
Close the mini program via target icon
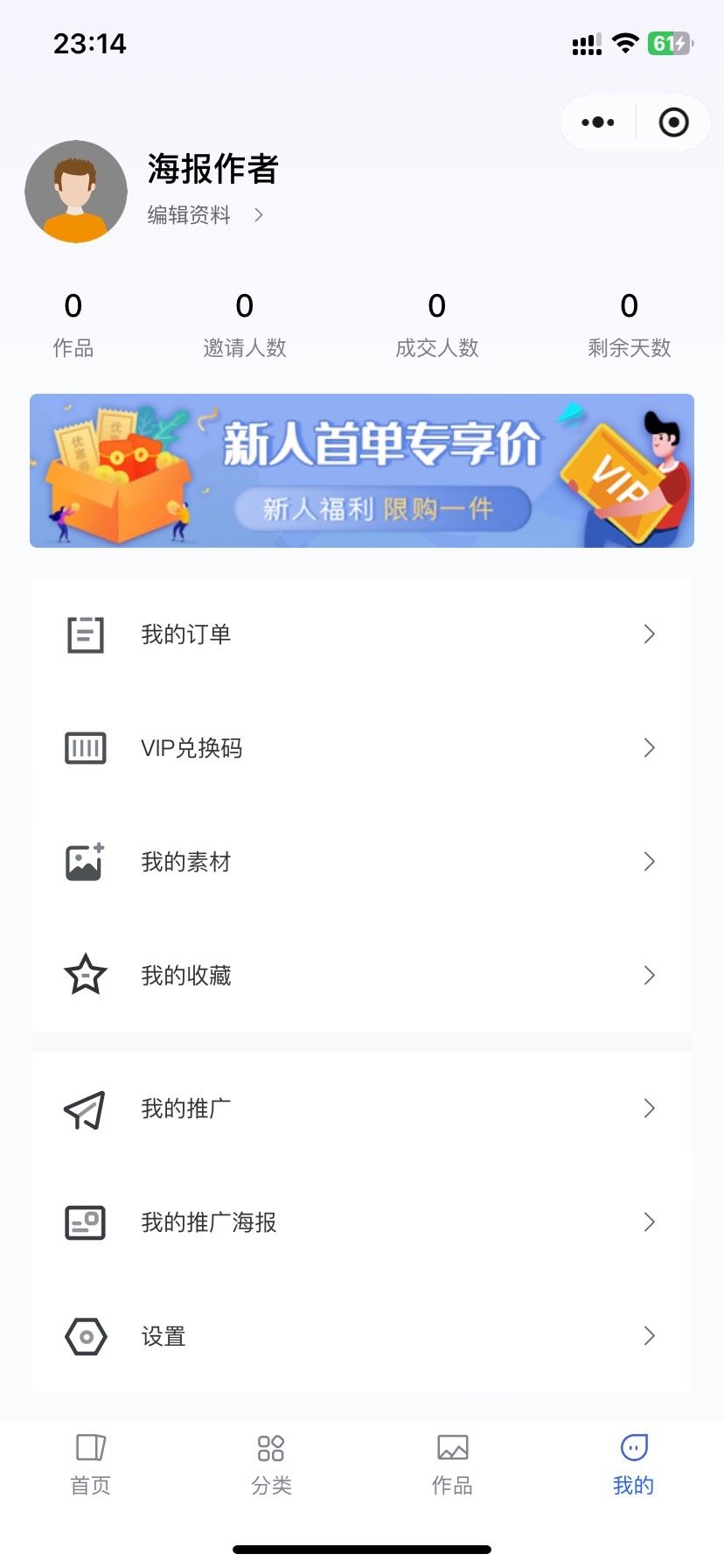click(x=673, y=122)
